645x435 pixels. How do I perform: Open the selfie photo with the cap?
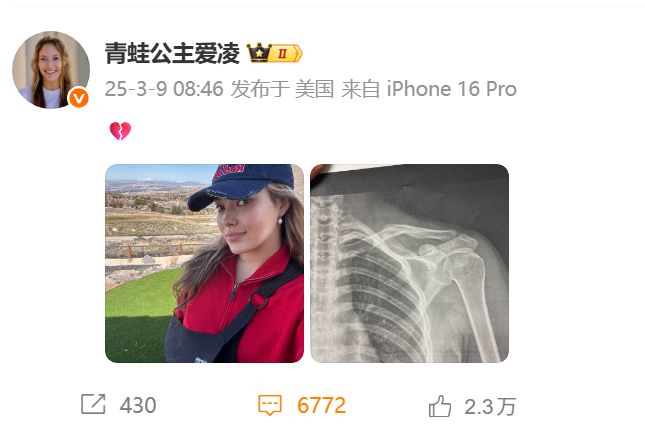tap(204, 263)
